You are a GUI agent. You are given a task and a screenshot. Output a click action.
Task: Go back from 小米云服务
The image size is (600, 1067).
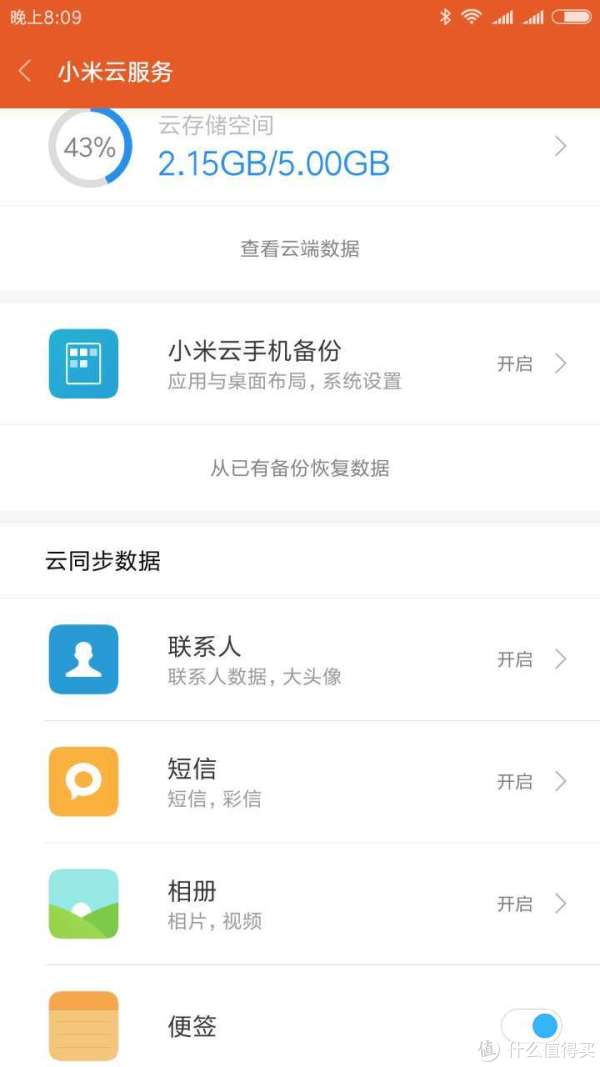24,71
